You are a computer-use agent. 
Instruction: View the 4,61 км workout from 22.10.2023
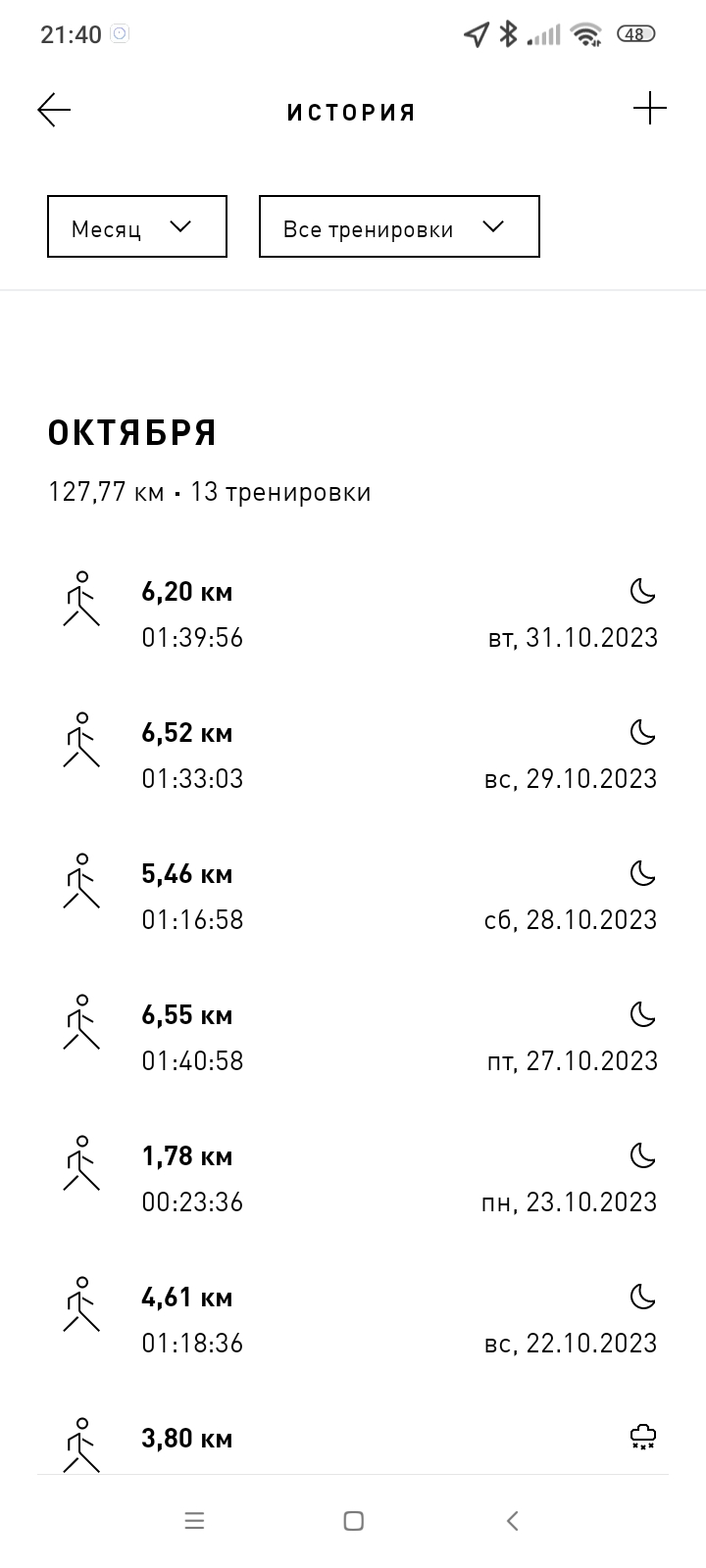[x=353, y=1320]
